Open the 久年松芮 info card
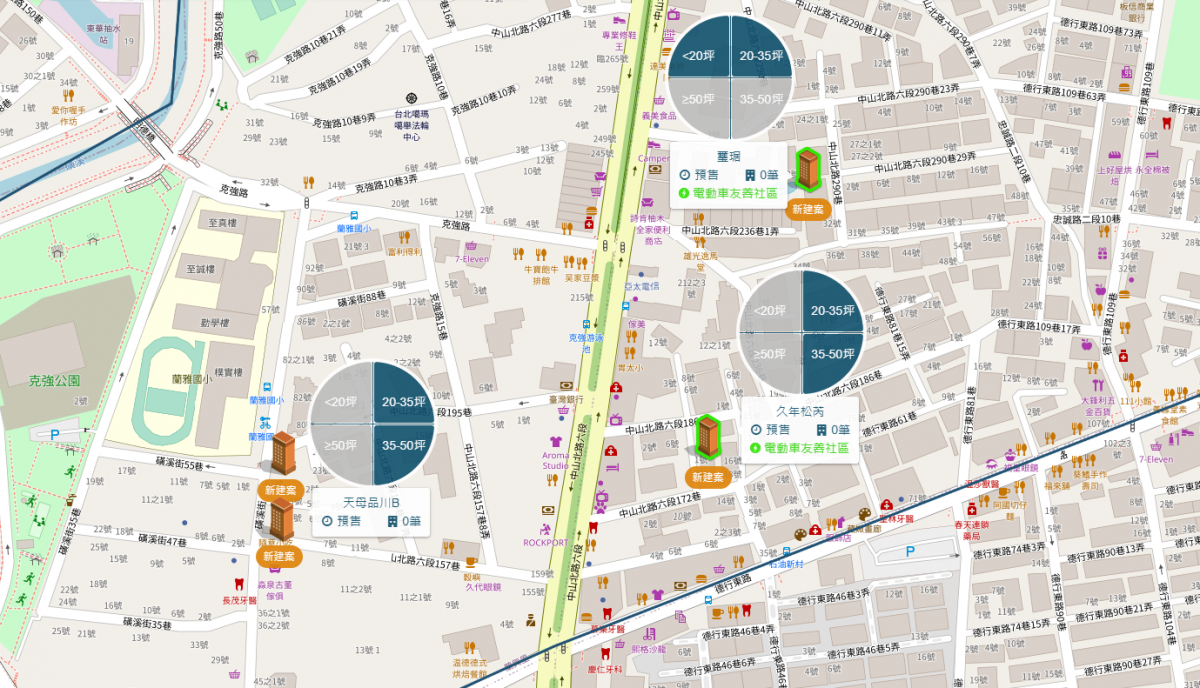The width and height of the screenshot is (1200, 688). [x=800, y=429]
